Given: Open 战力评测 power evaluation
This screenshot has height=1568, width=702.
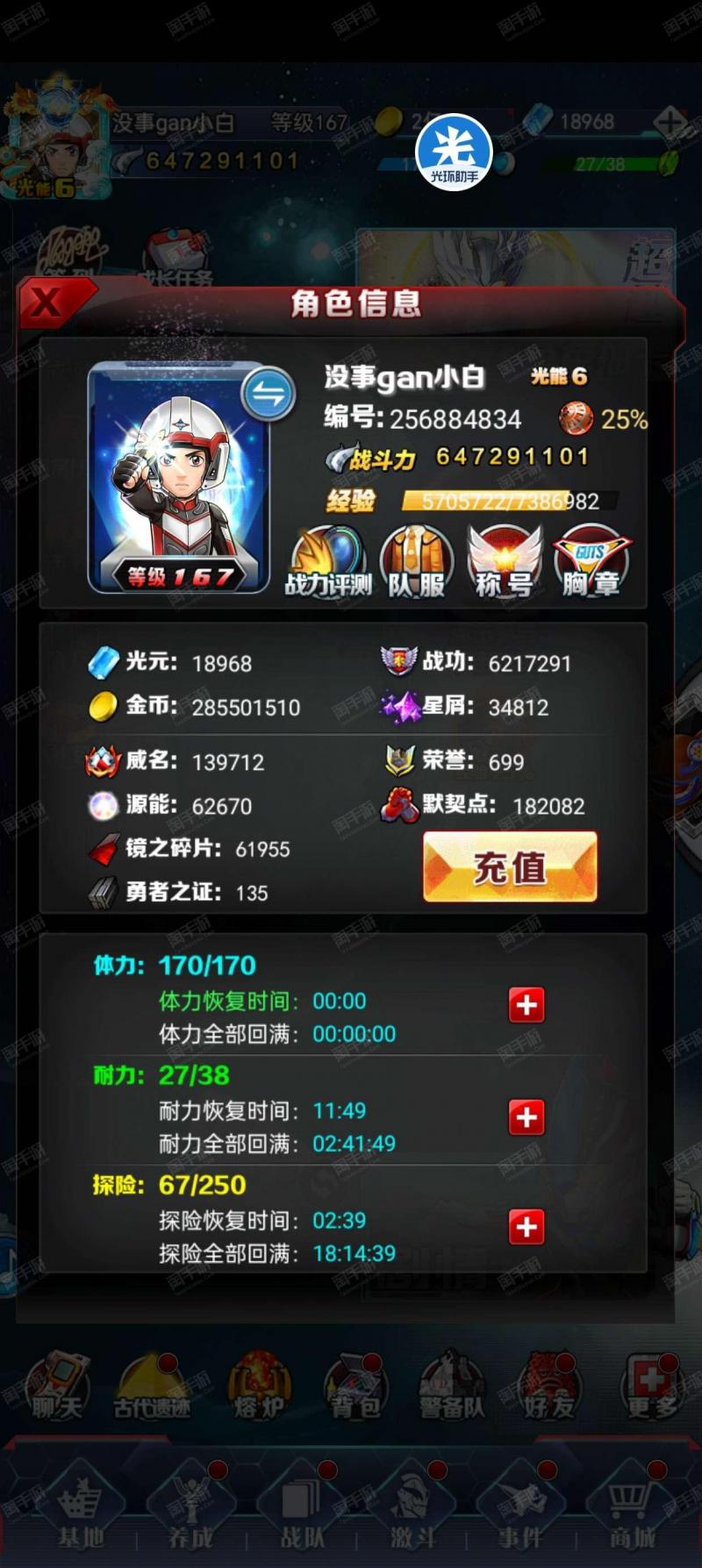Looking at the screenshot, I should click(x=328, y=563).
